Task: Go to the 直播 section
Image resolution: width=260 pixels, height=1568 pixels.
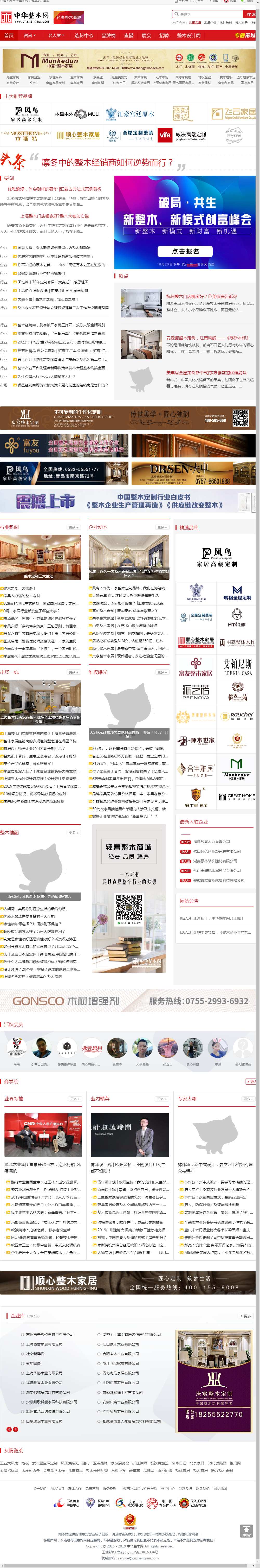Action: (128, 35)
